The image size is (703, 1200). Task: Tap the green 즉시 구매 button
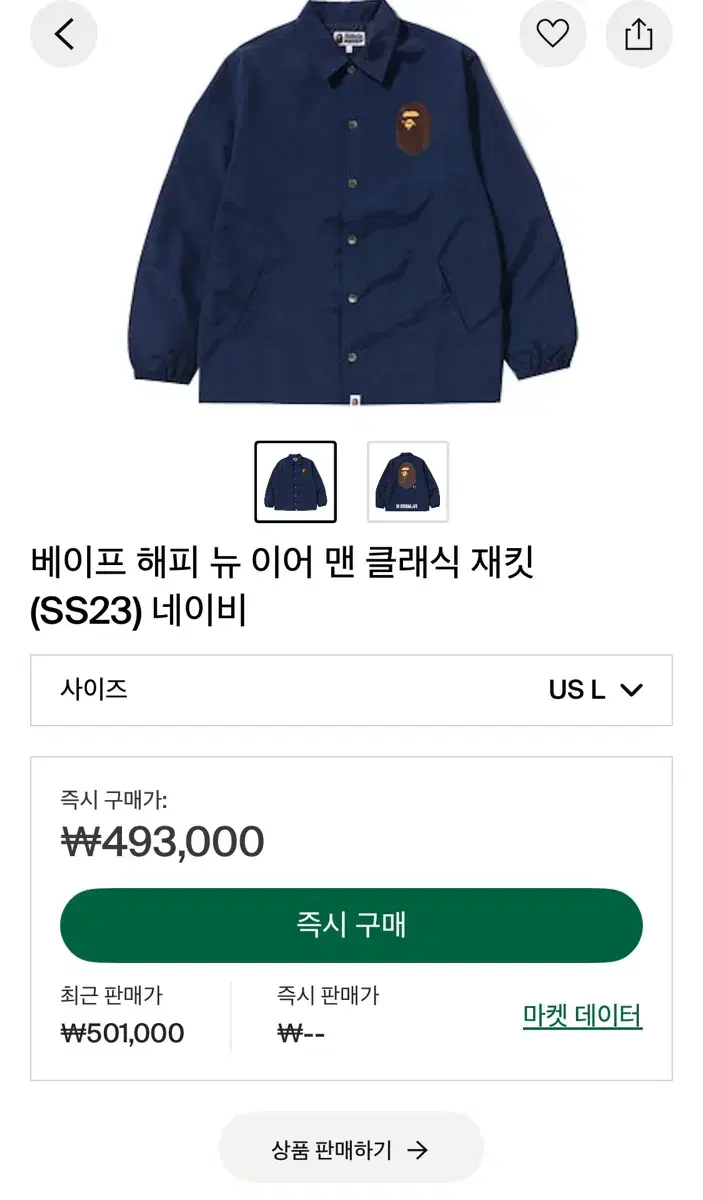point(351,925)
